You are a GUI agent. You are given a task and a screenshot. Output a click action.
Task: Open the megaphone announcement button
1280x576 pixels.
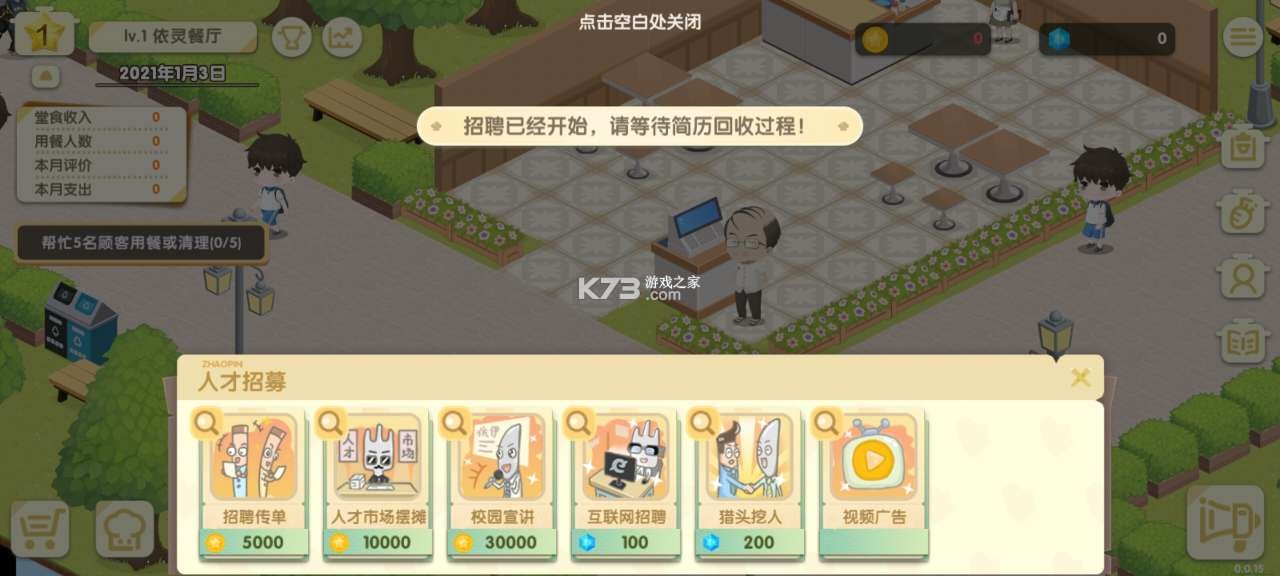click(x=1225, y=524)
